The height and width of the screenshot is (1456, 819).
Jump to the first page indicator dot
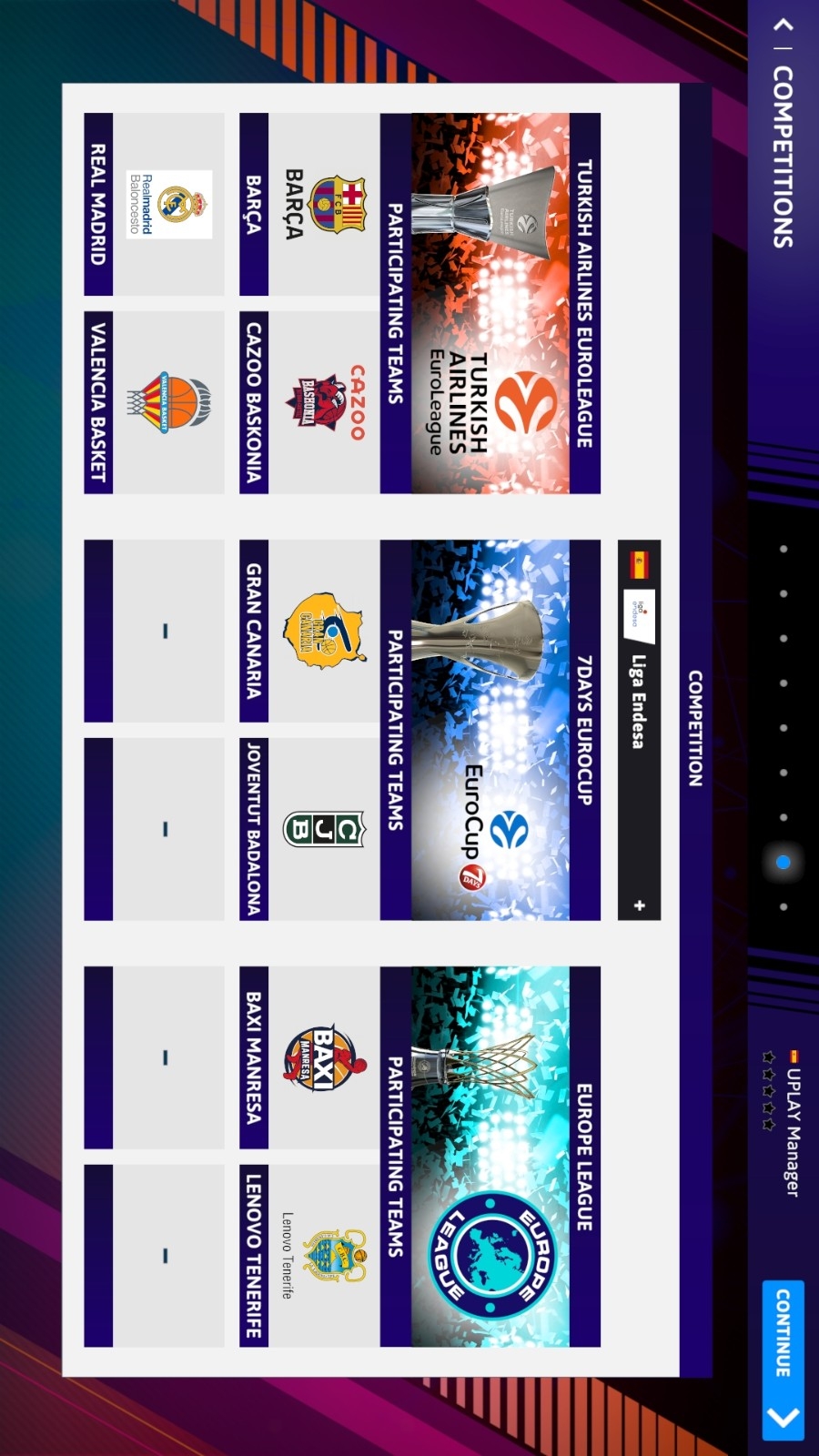pos(784,549)
